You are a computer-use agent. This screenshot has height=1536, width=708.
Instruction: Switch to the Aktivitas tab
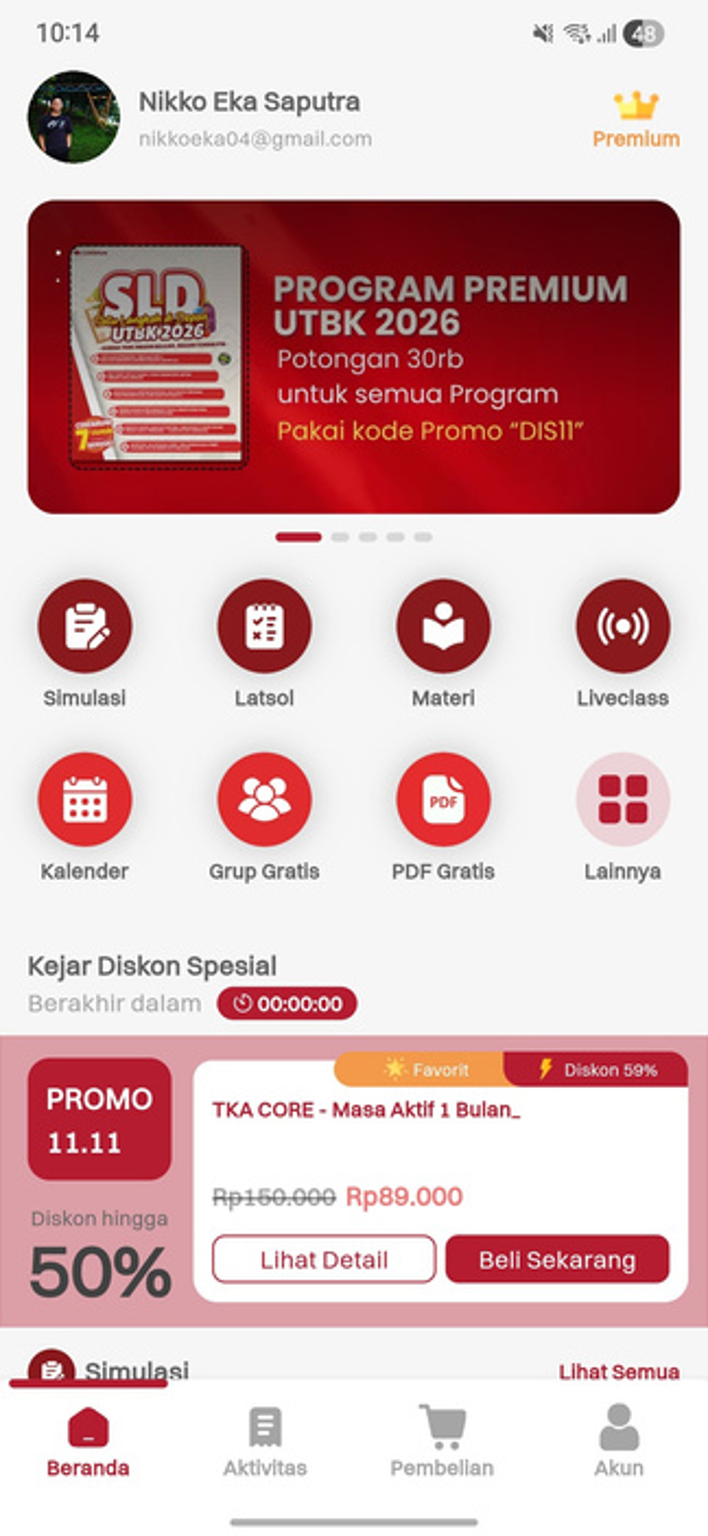(265, 1442)
